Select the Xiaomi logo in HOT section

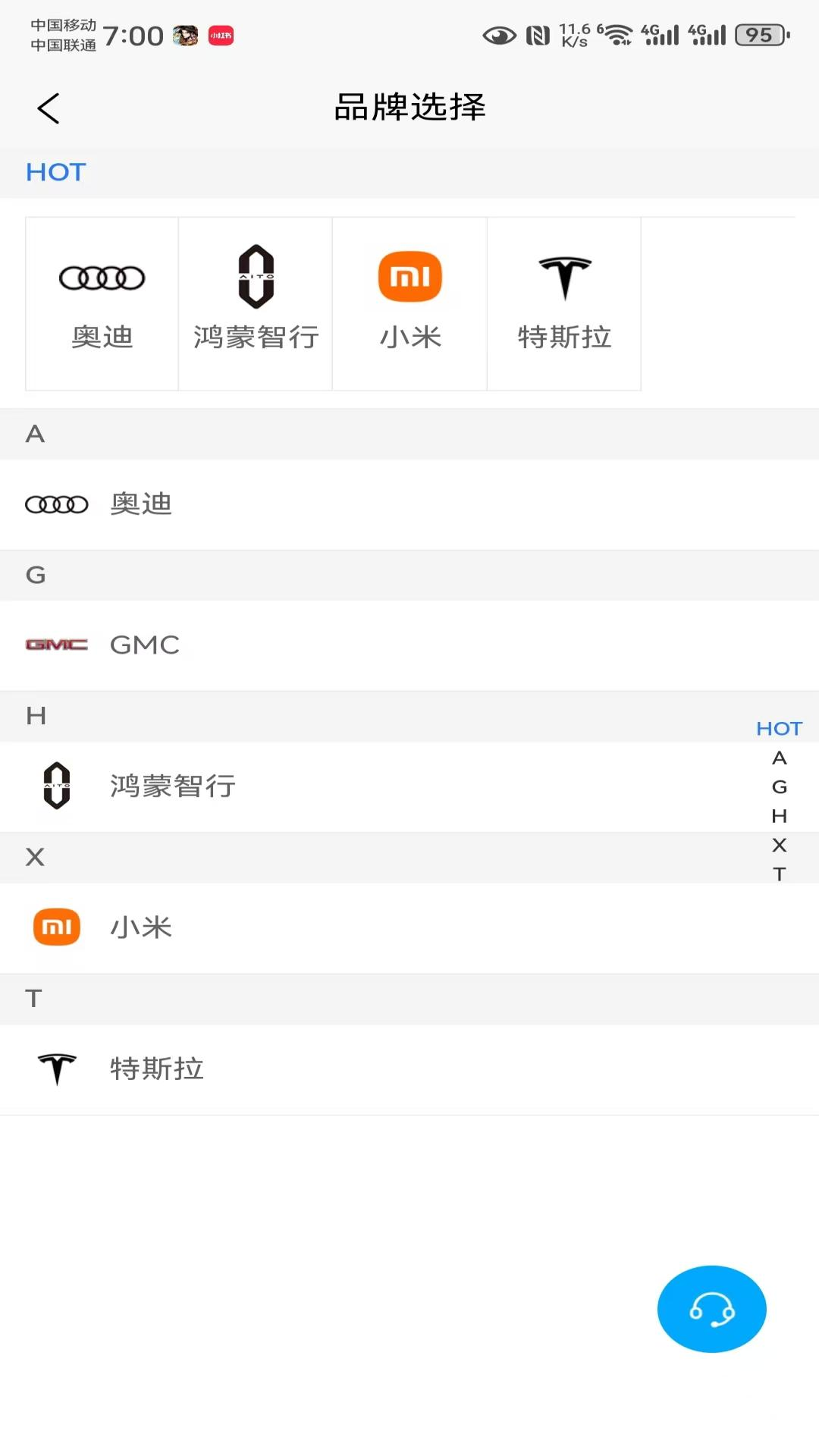coord(409,276)
